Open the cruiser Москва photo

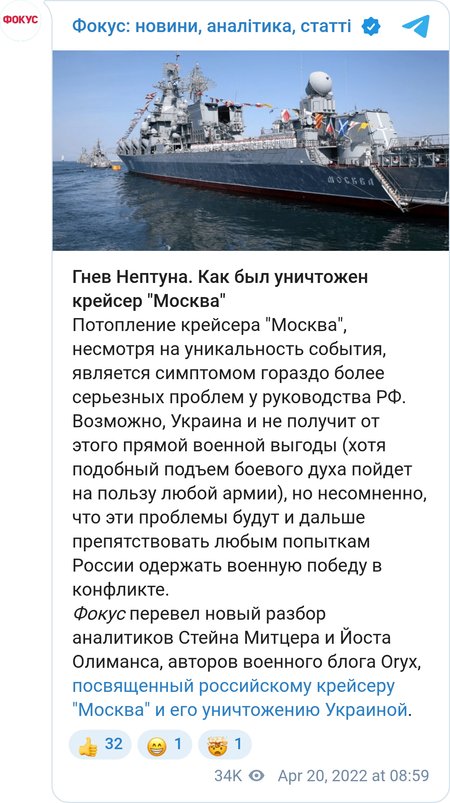click(251, 150)
